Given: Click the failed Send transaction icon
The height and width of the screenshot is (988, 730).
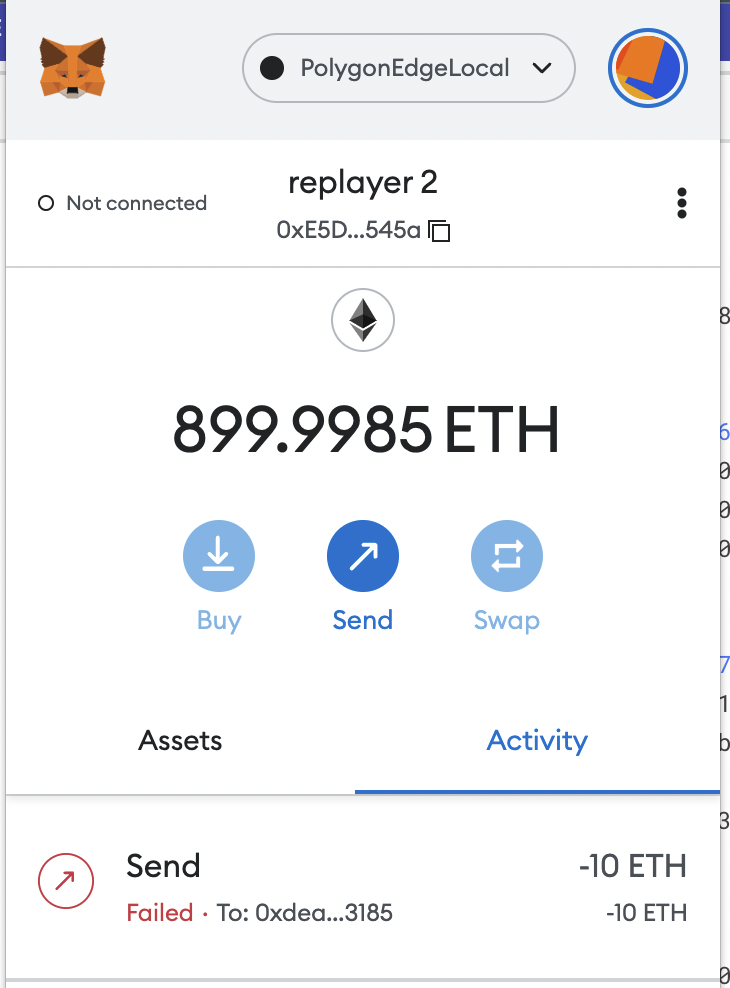Looking at the screenshot, I should [65, 880].
